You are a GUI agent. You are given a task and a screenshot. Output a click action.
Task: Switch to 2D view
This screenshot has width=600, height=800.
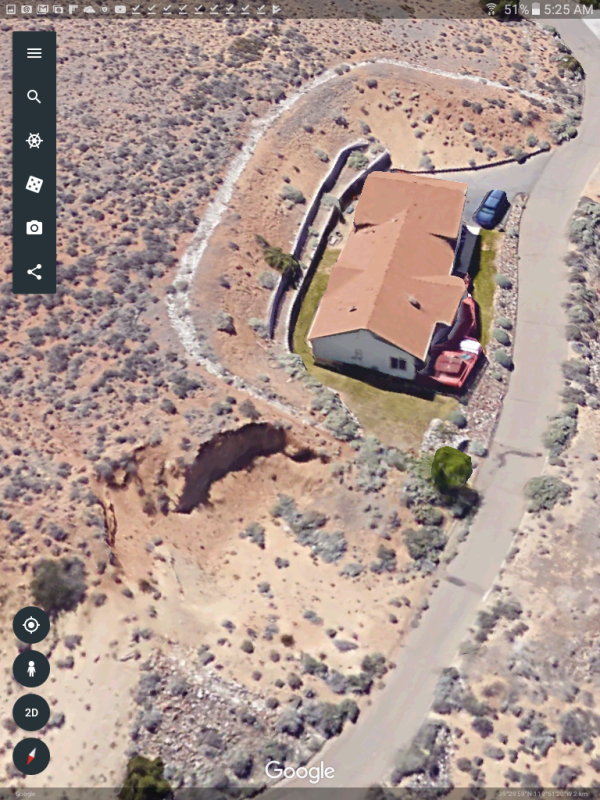pyautogui.click(x=31, y=712)
